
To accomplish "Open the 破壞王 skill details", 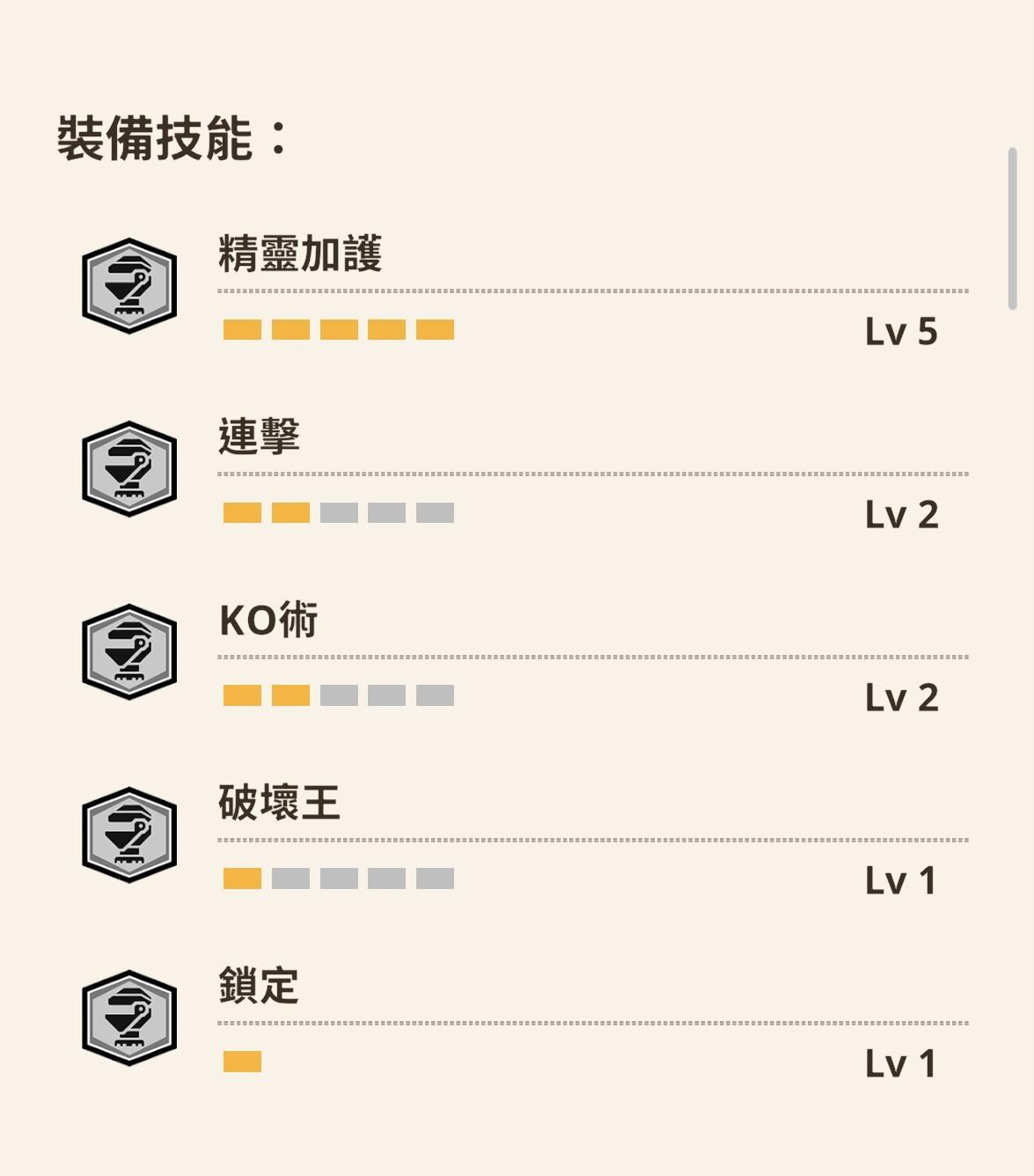I will click(x=279, y=804).
